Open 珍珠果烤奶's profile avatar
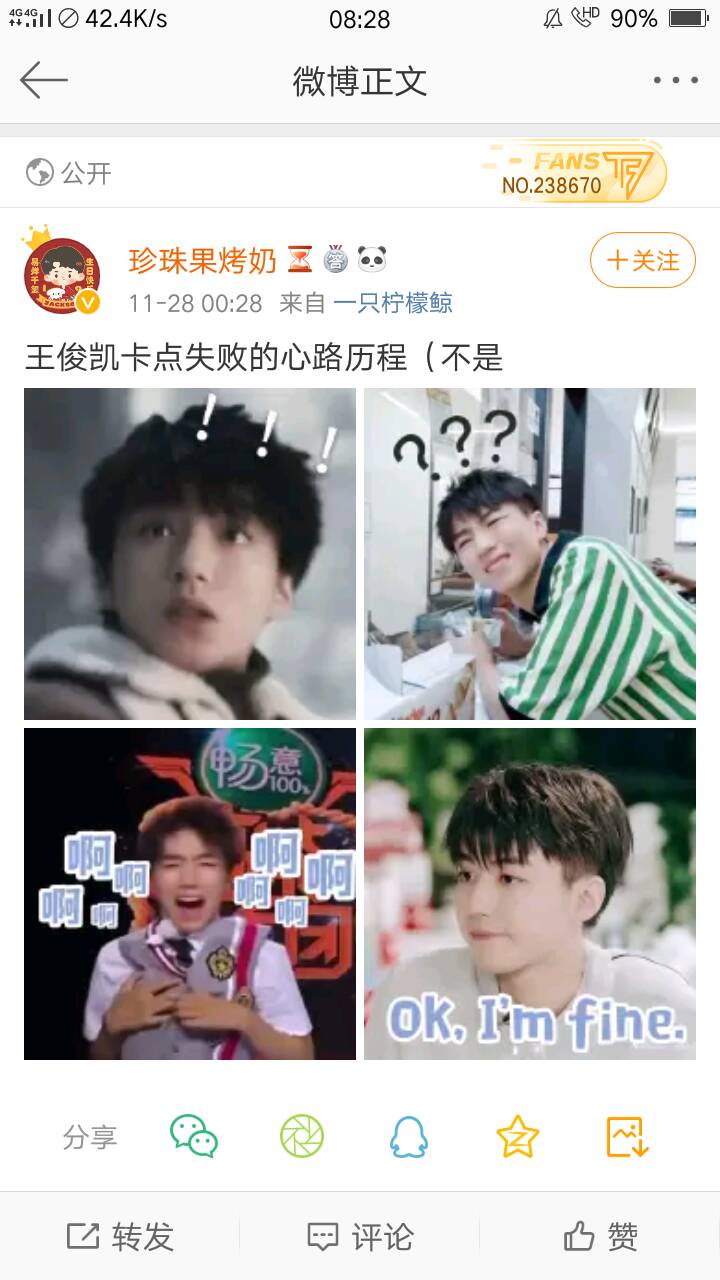This screenshot has height=1280, width=720. point(62,275)
